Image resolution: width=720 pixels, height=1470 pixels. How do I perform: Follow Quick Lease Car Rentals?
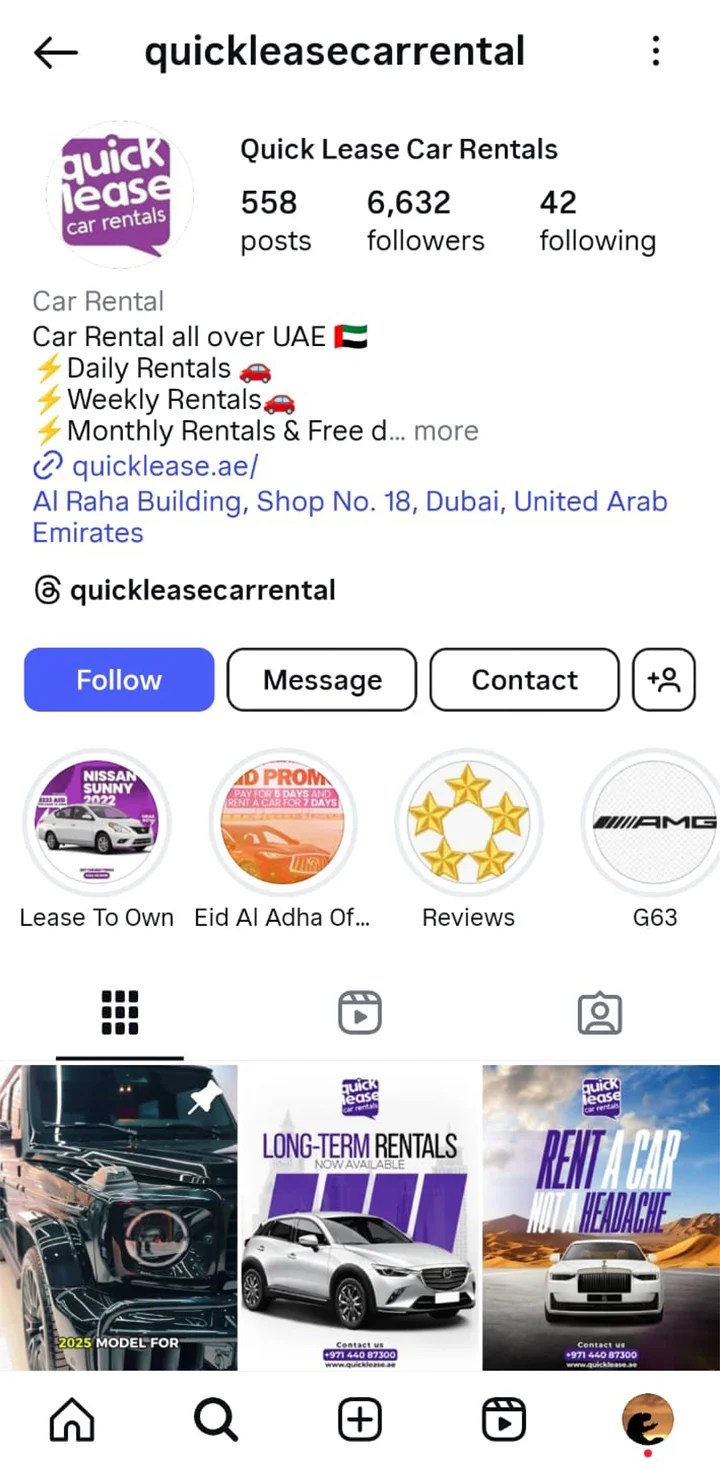click(119, 680)
